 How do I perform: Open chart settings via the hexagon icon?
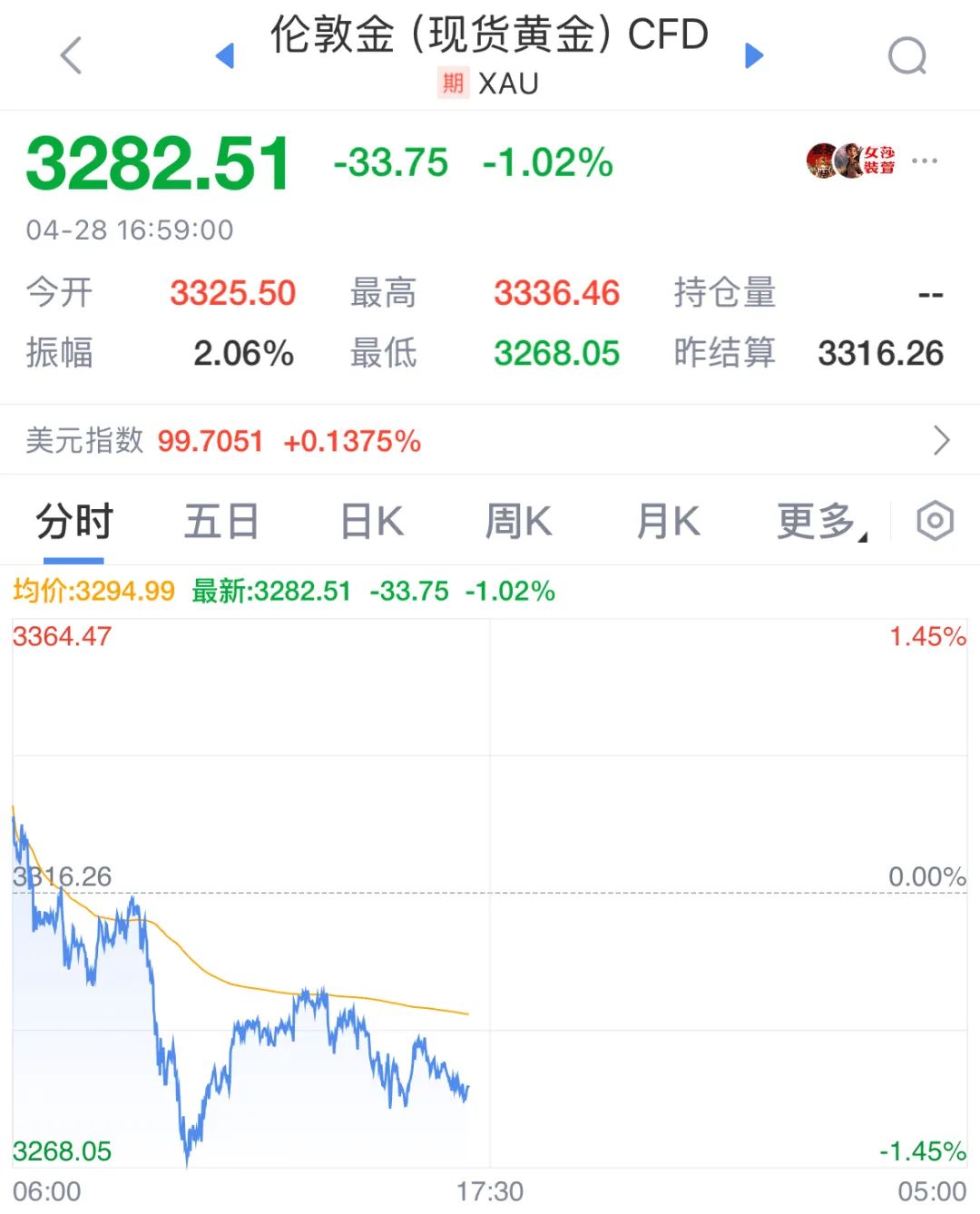click(x=935, y=521)
